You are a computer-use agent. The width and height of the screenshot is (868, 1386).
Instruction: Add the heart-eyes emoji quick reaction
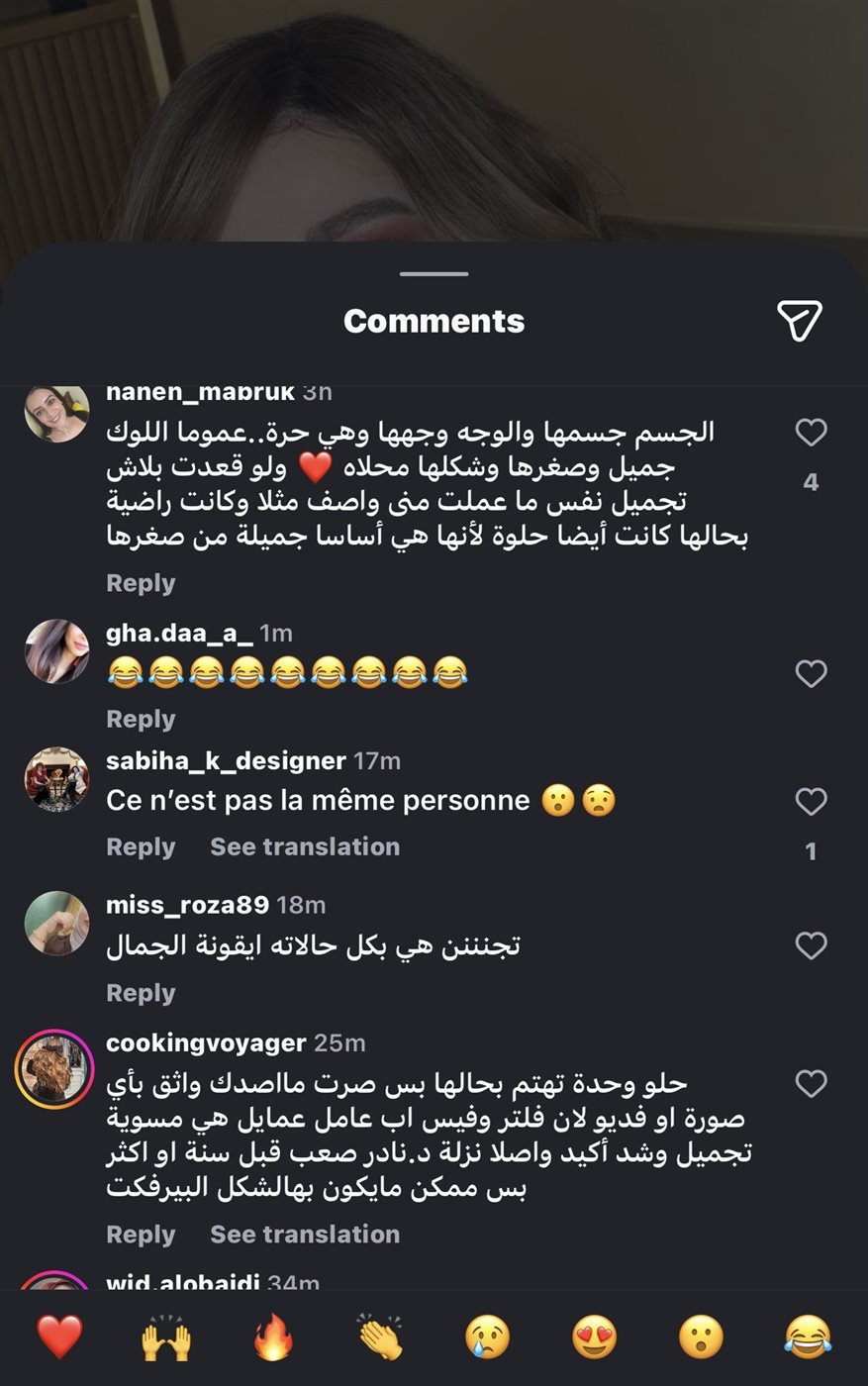point(595,1337)
